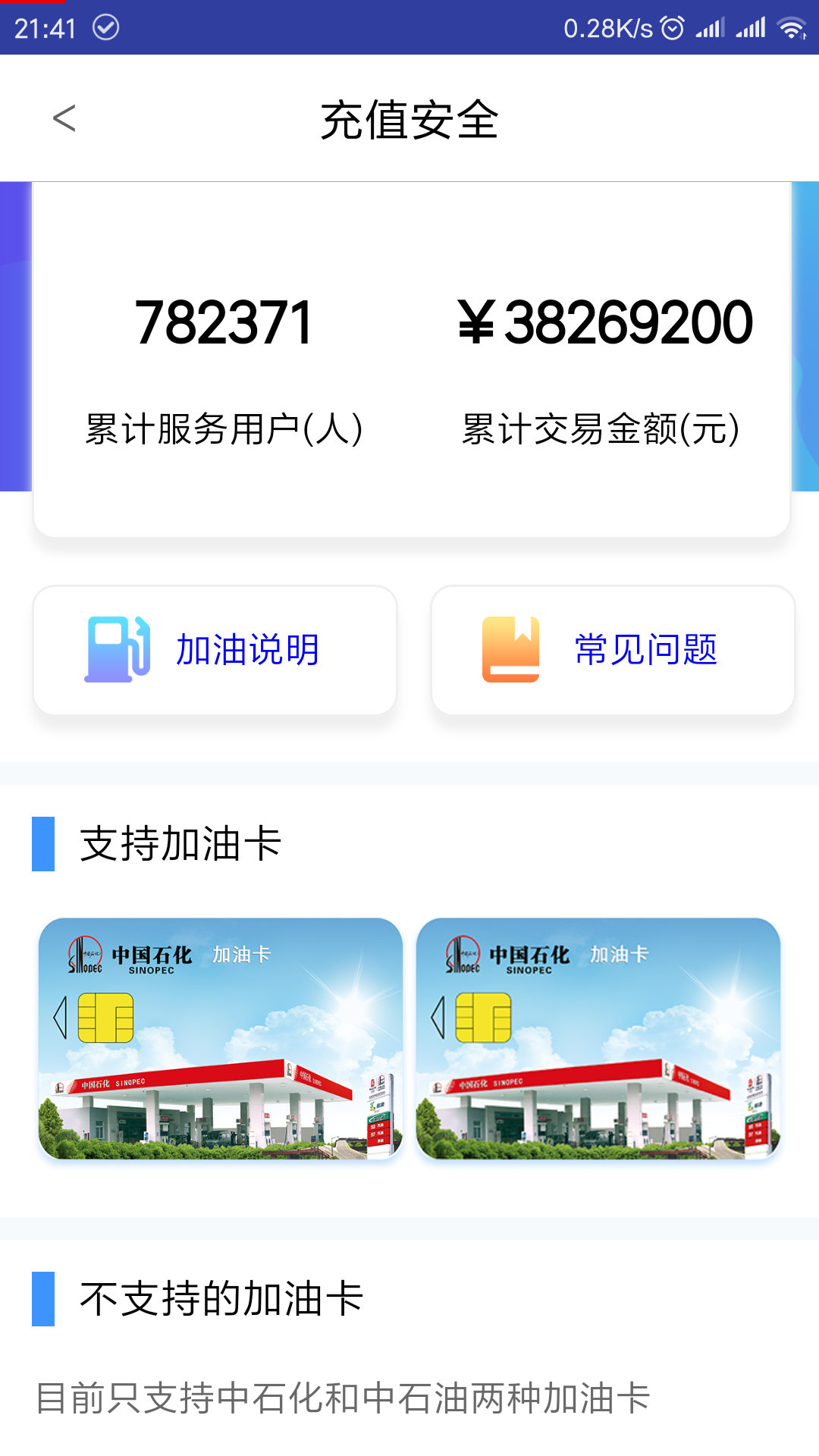819x1456 pixels.
Task: Tap the back arrow to leave 充值安全
Action: pos(64,118)
